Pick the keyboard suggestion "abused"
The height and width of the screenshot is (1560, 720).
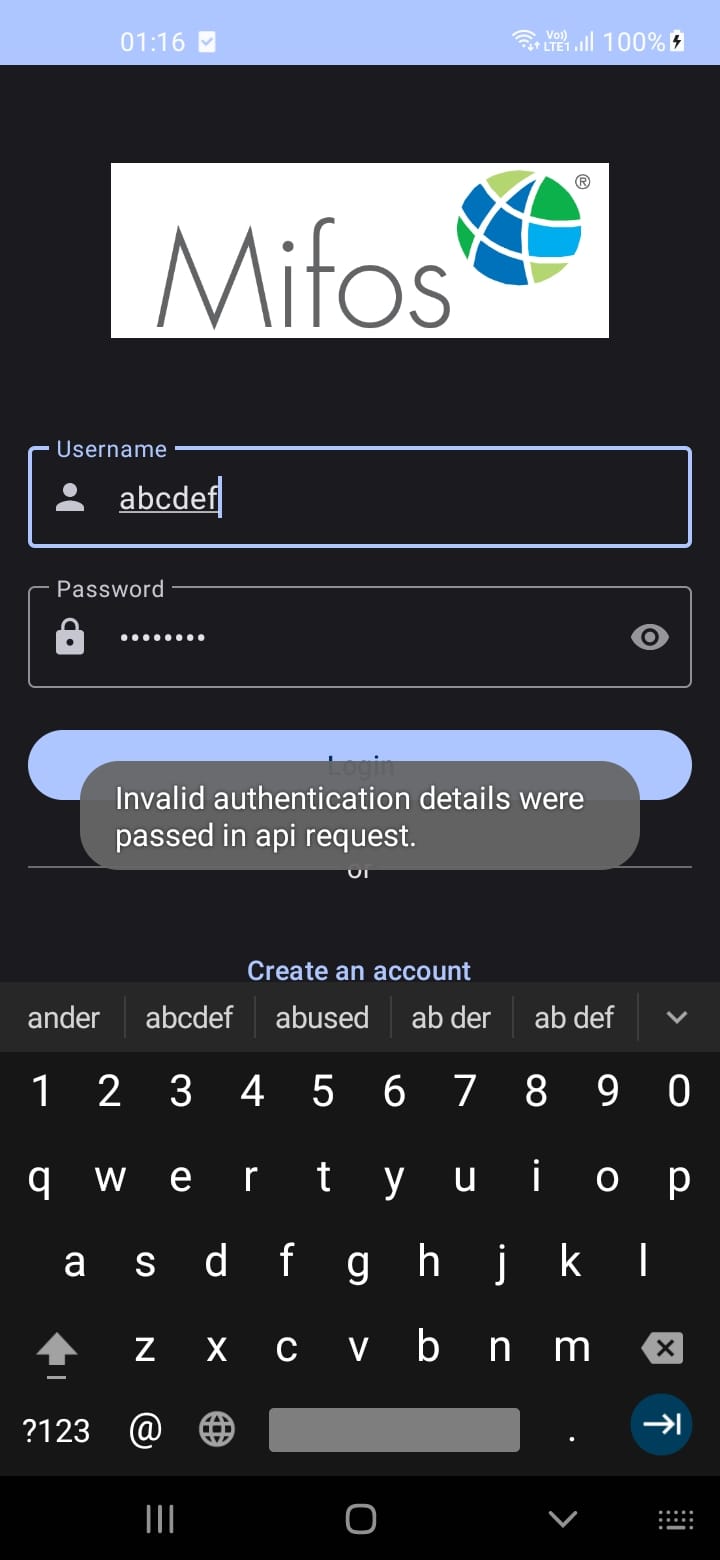pyautogui.click(x=322, y=1018)
